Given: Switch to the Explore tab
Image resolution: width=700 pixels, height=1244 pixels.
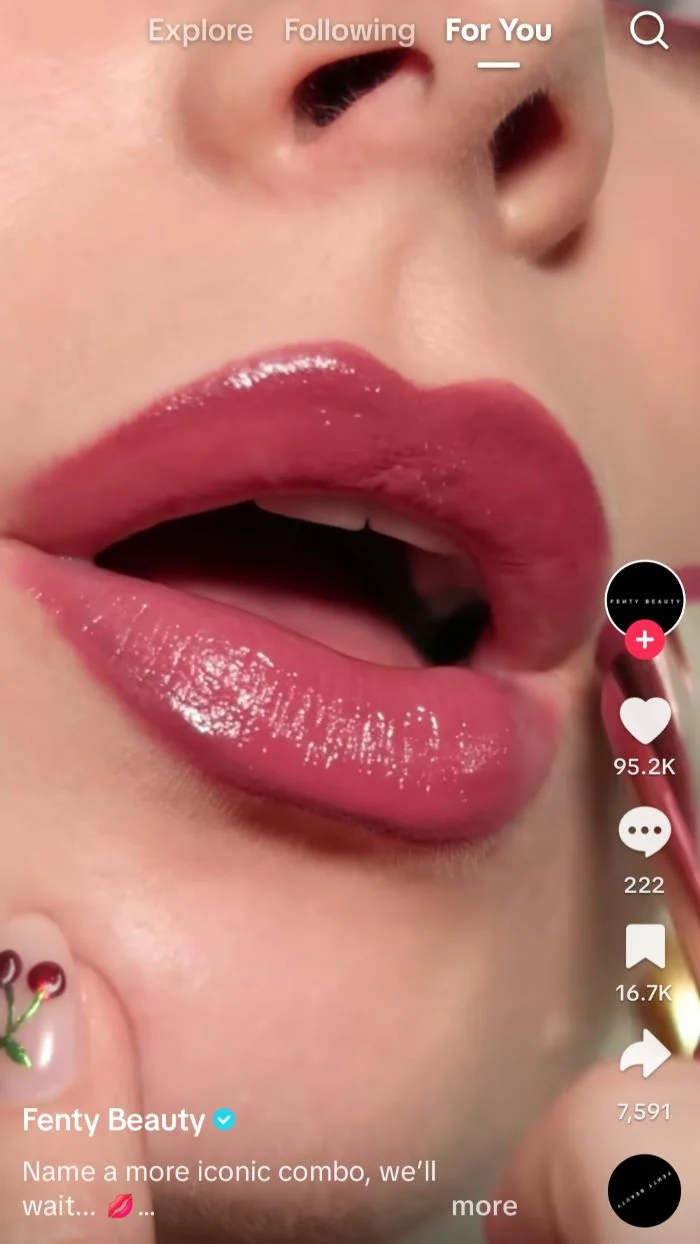Looking at the screenshot, I should [200, 32].
